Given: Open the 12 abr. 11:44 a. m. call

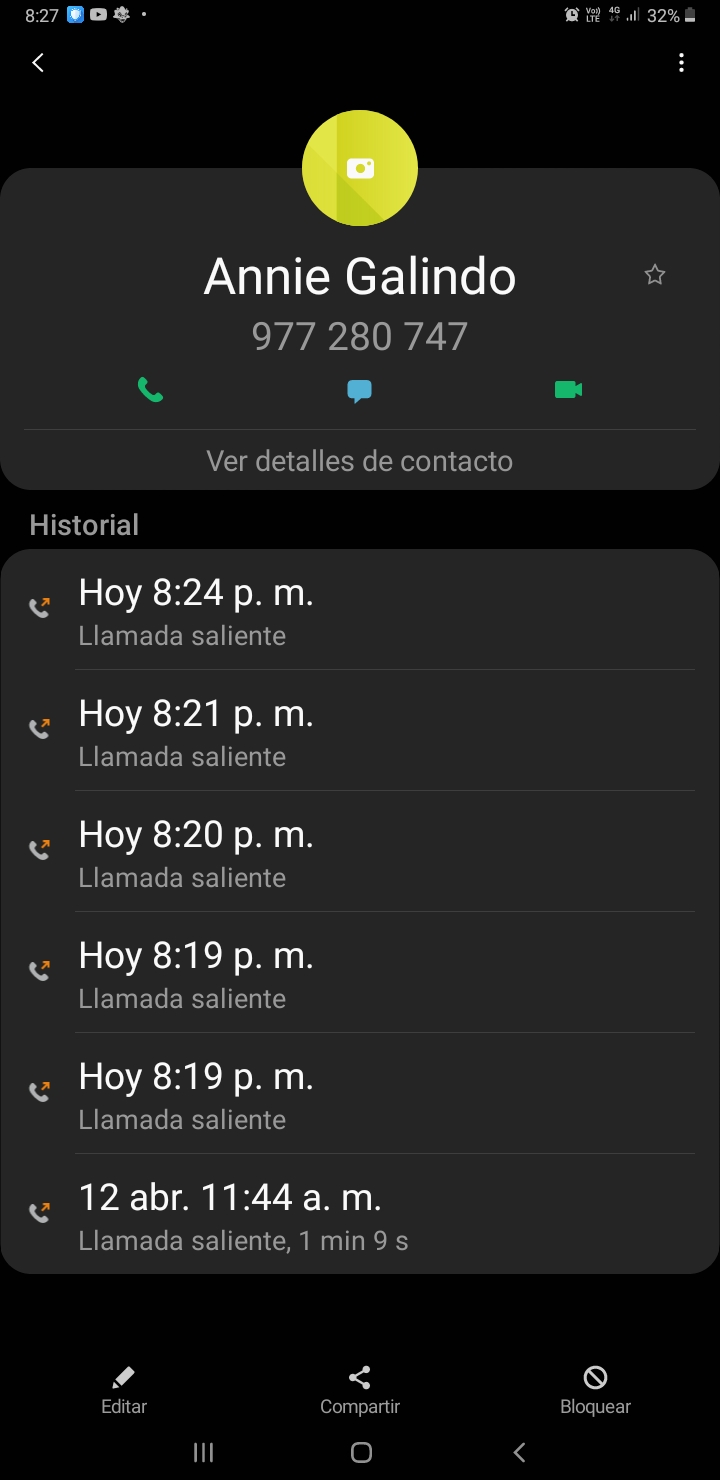Looking at the screenshot, I should (360, 1214).
